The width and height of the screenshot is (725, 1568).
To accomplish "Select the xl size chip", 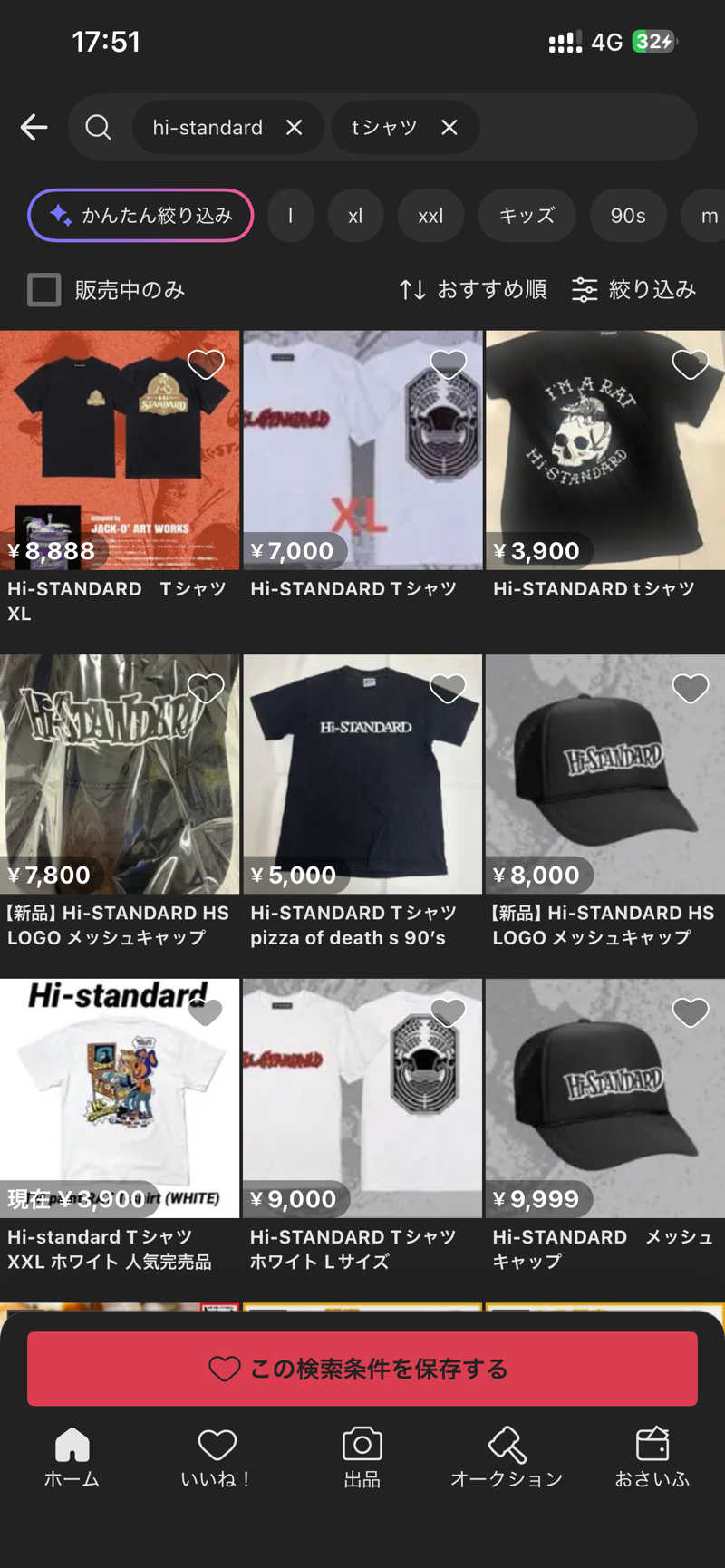I will click(355, 216).
